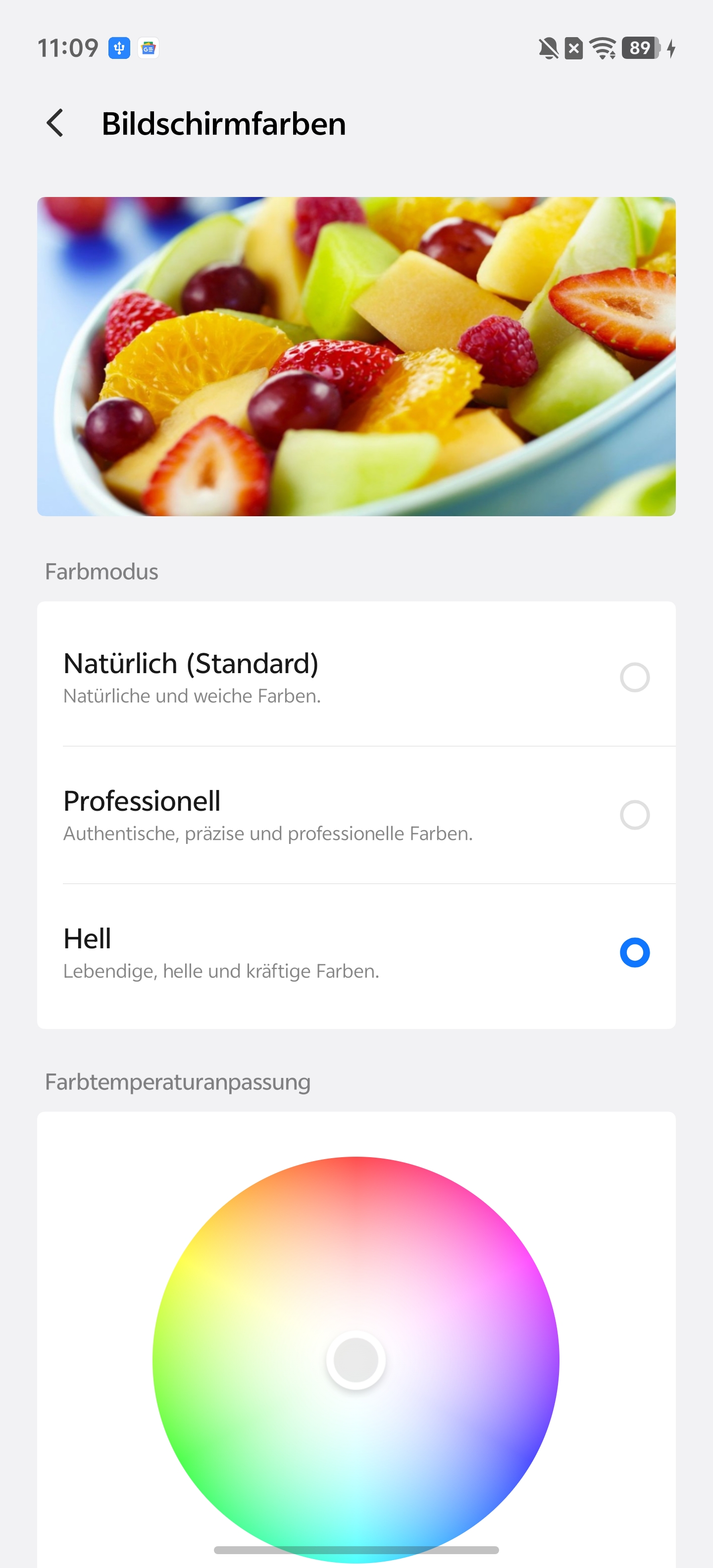Go back from Bildschirmfarben

pyautogui.click(x=55, y=124)
